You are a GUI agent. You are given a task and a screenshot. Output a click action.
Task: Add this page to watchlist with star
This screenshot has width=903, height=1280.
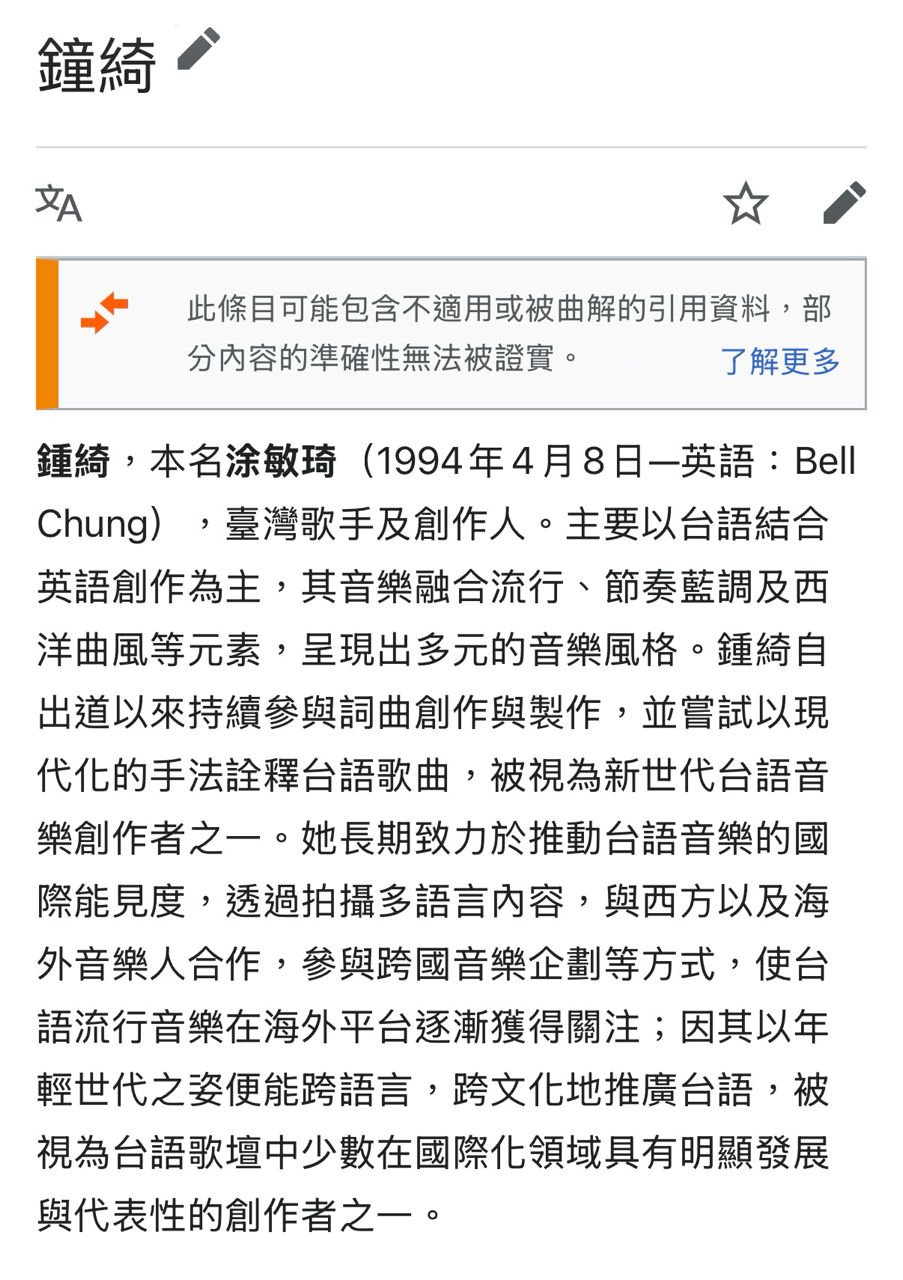click(x=746, y=204)
